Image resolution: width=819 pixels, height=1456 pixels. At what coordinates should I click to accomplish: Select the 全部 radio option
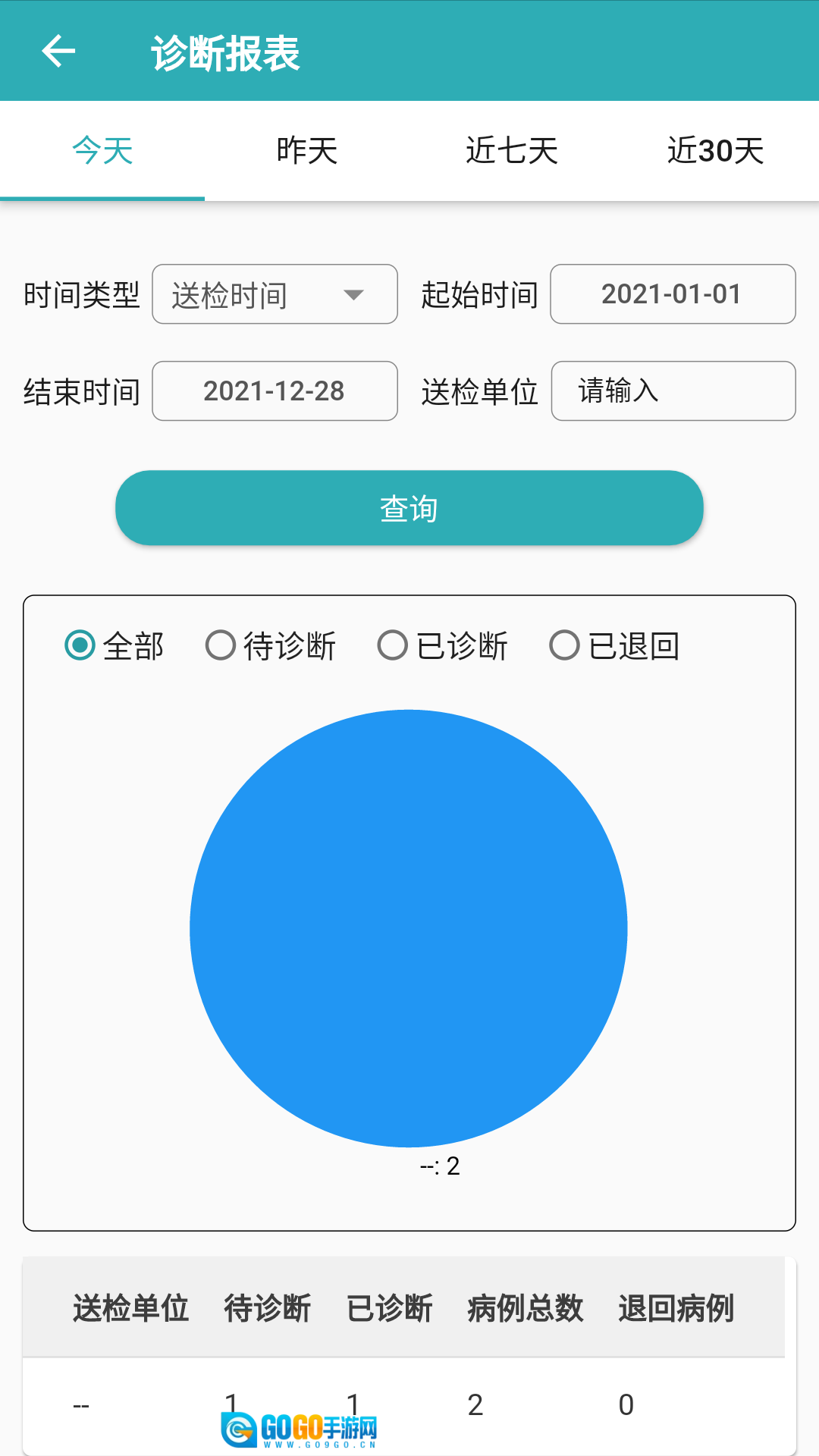pyautogui.click(x=80, y=646)
